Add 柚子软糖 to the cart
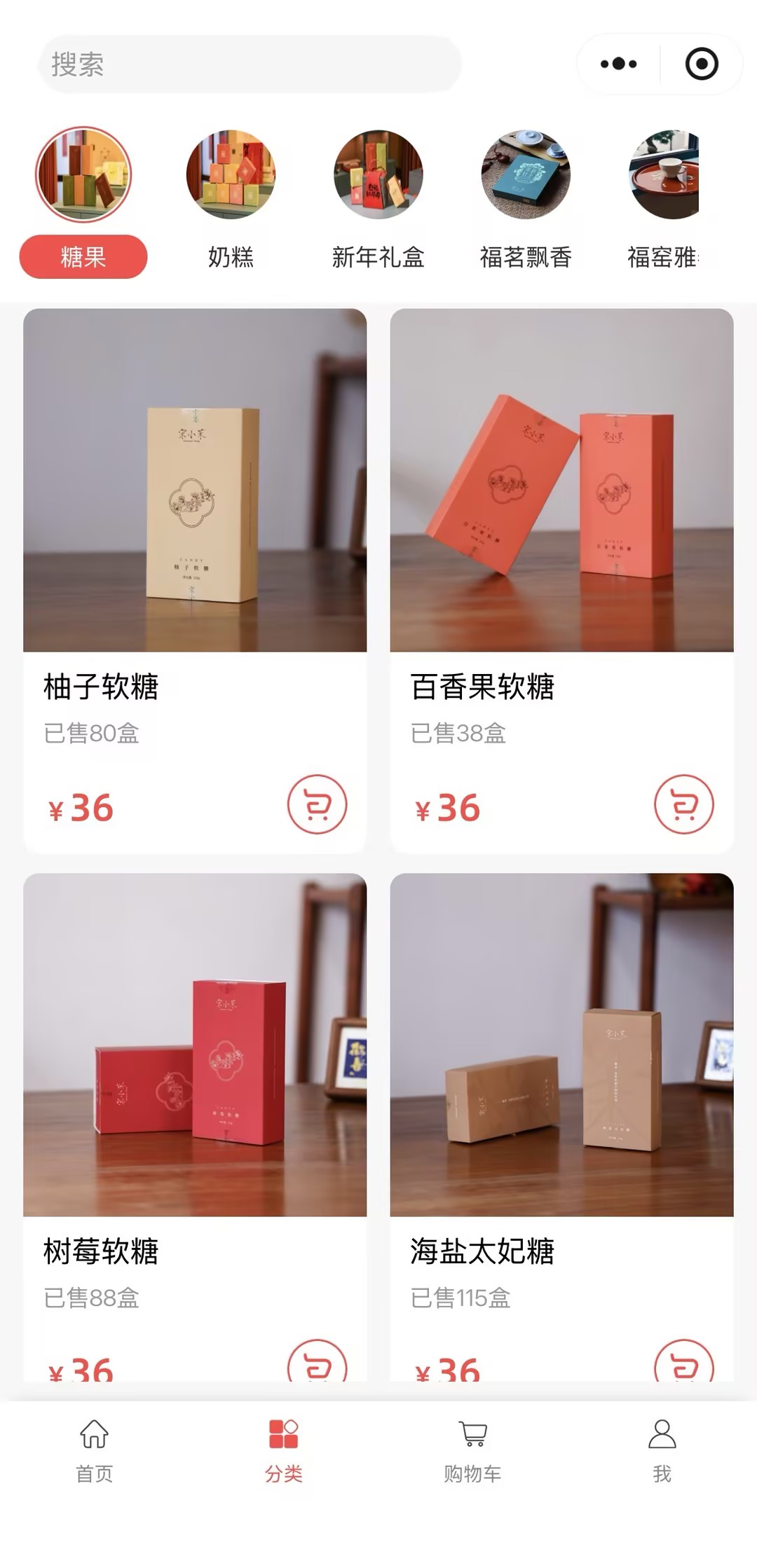The width and height of the screenshot is (757, 1568). point(317,804)
